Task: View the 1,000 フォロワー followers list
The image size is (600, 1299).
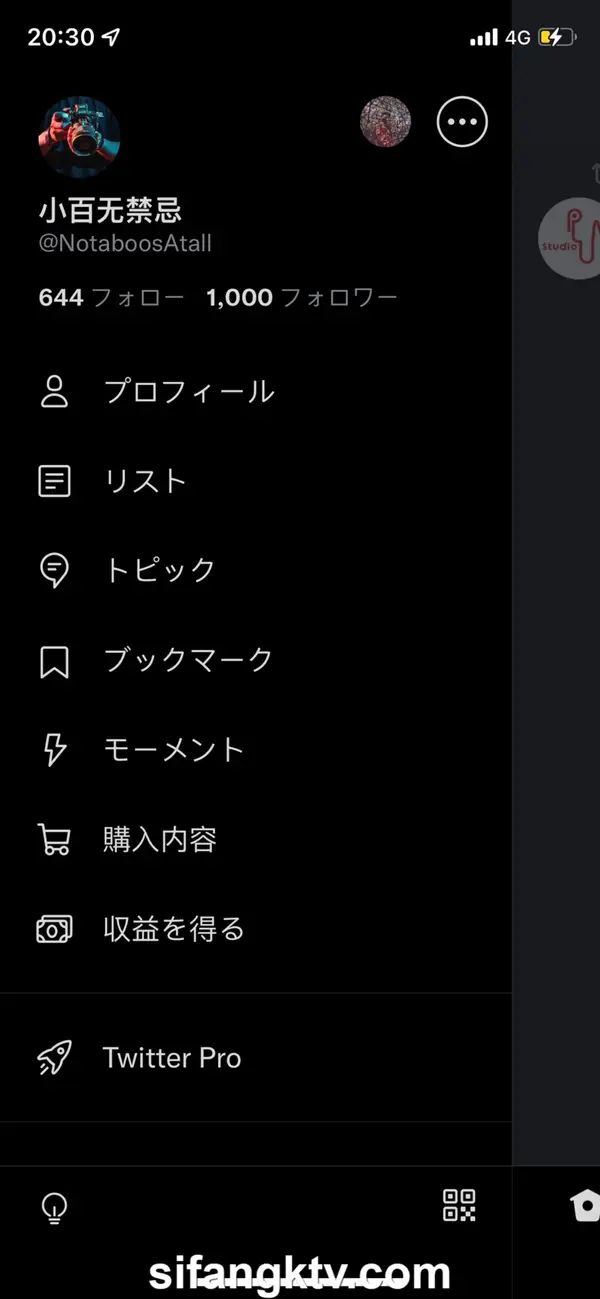Action: tap(301, 297)
